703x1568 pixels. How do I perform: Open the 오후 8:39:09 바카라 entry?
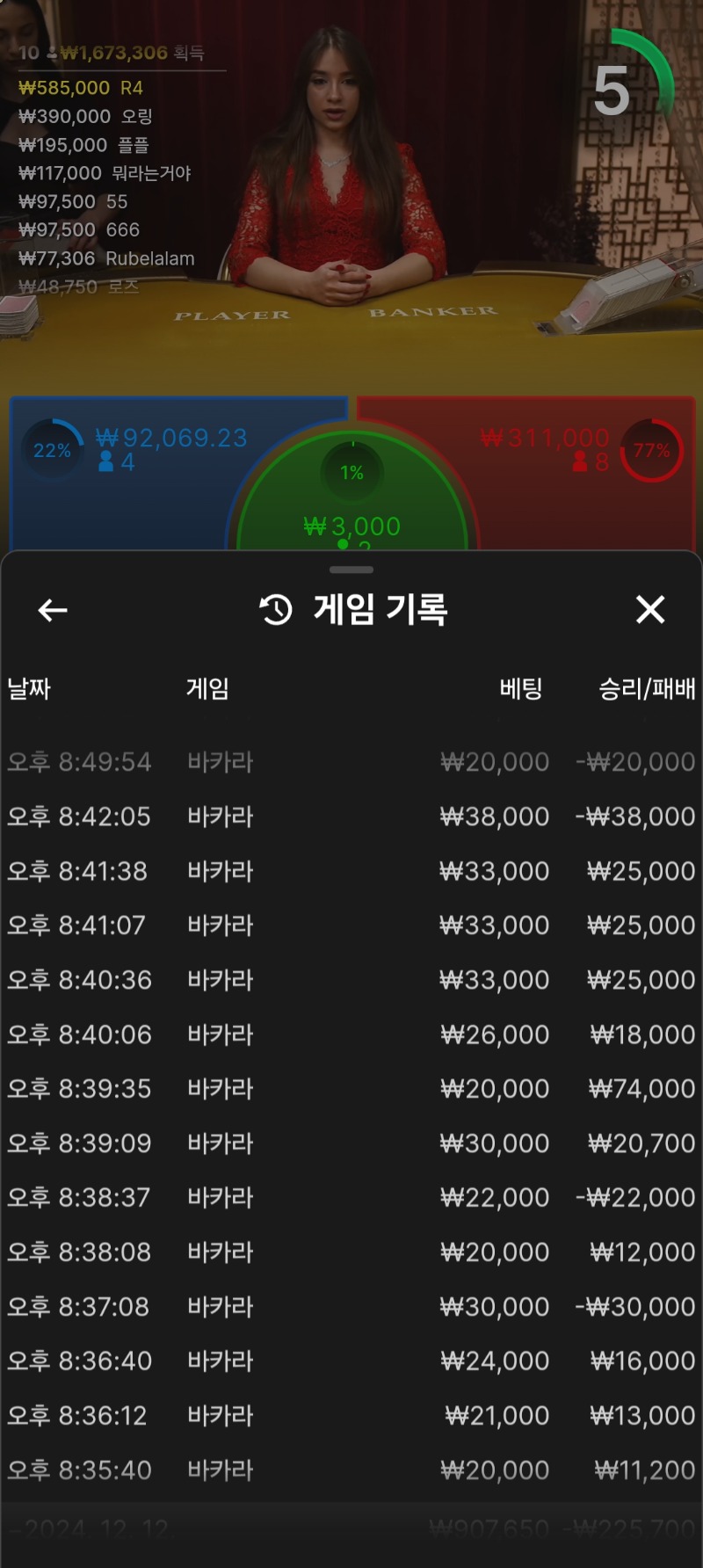351,1143
